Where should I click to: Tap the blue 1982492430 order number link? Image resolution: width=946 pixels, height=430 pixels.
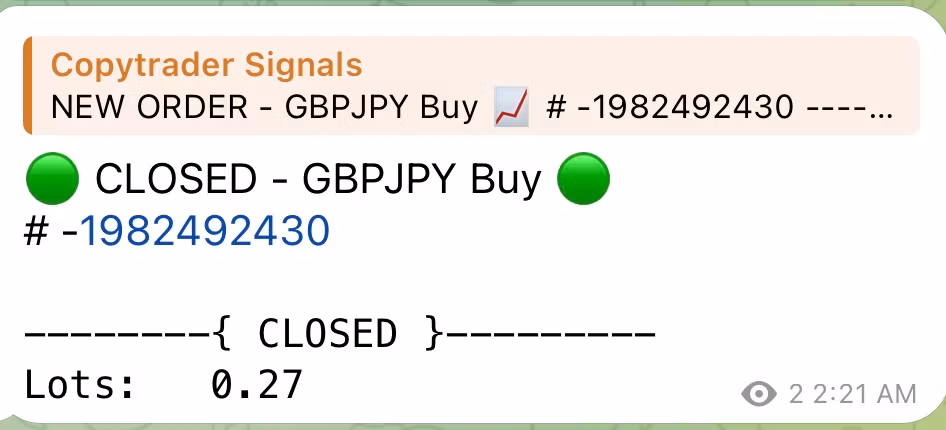pos(204,232)
